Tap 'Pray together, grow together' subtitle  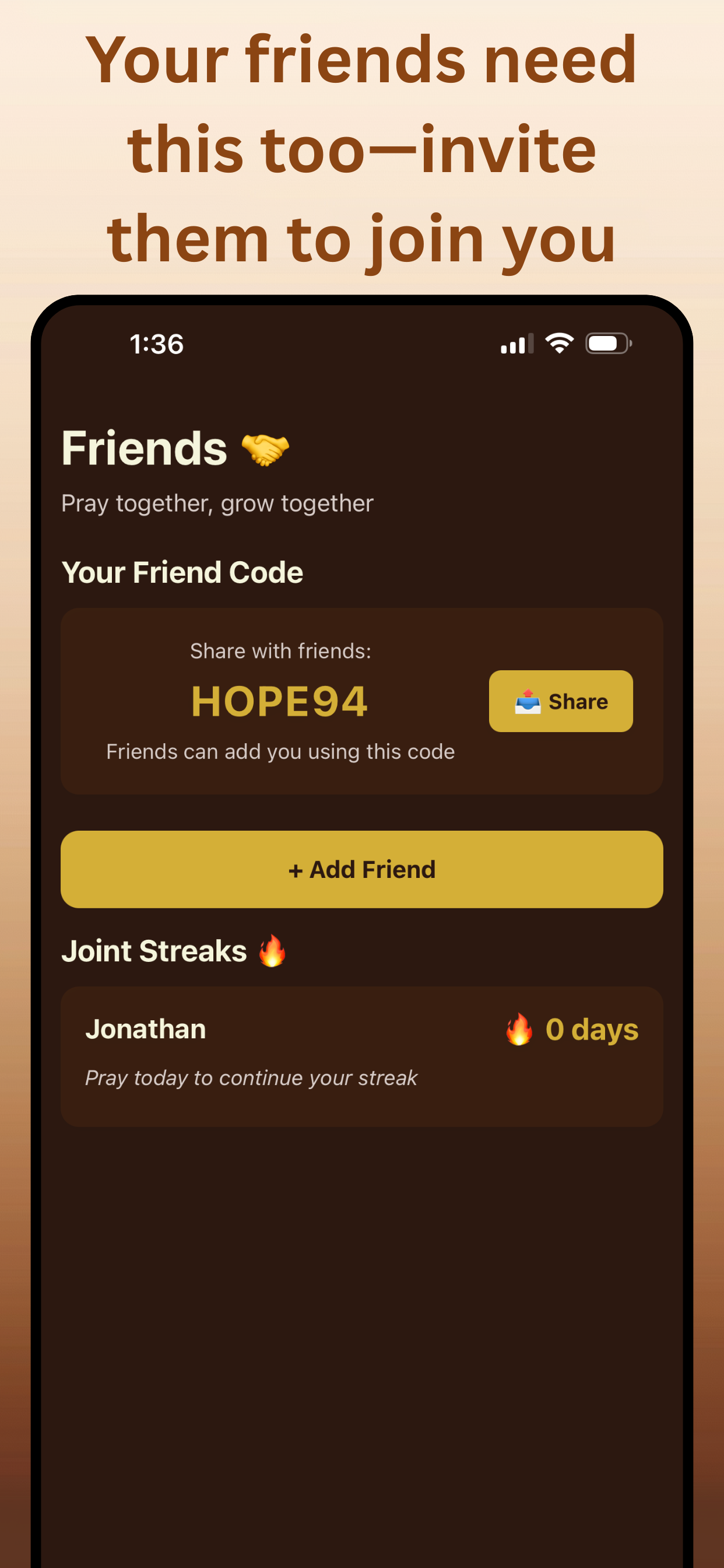pos(217,503)
